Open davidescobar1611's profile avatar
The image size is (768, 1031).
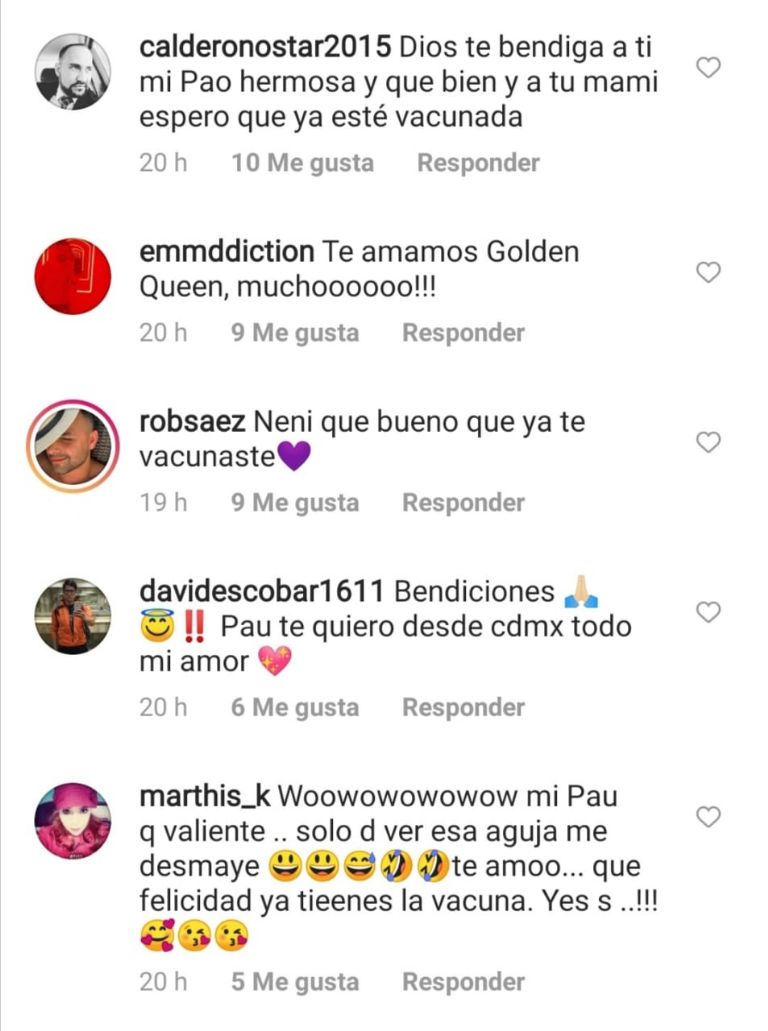tap(73, 616)
